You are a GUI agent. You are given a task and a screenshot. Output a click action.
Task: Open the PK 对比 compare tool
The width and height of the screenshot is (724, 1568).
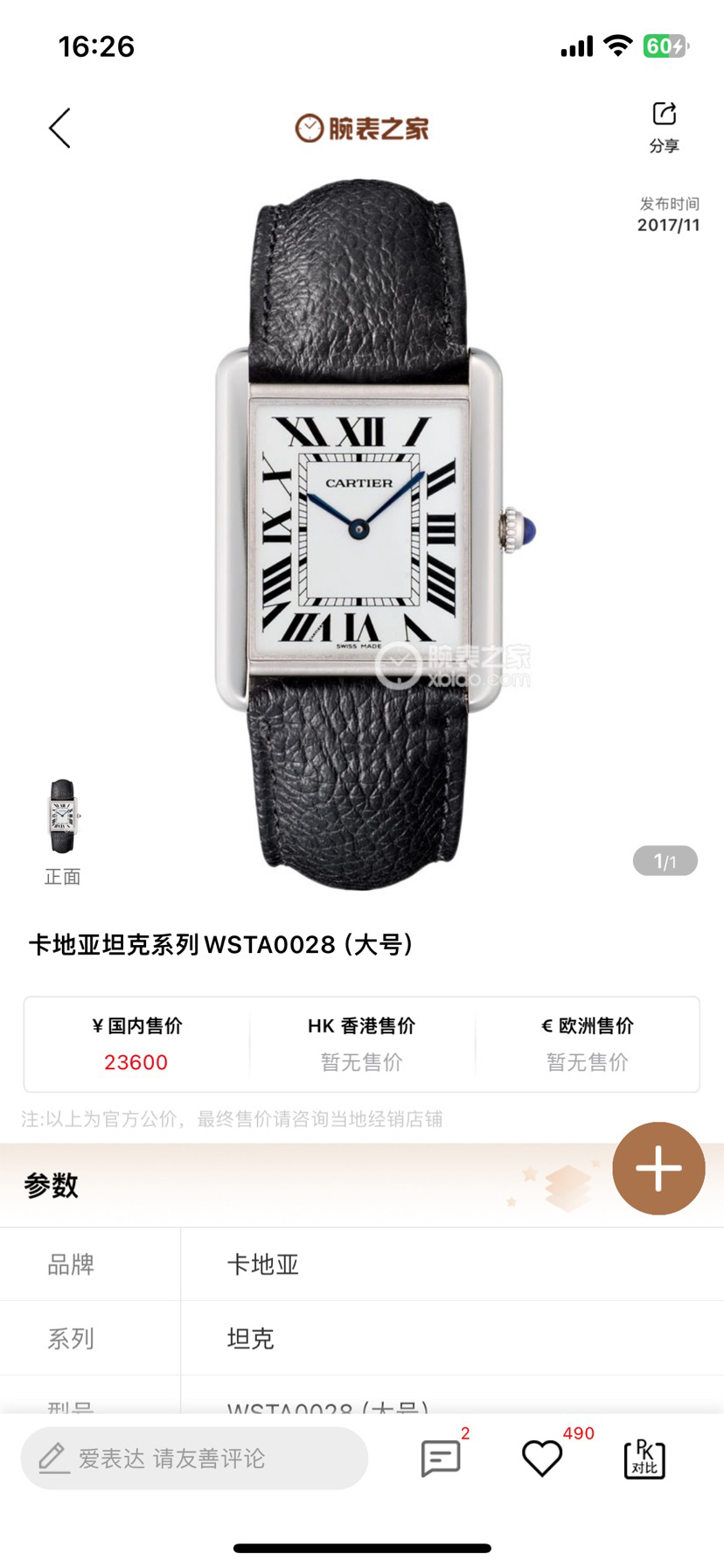pos(644,1459)
